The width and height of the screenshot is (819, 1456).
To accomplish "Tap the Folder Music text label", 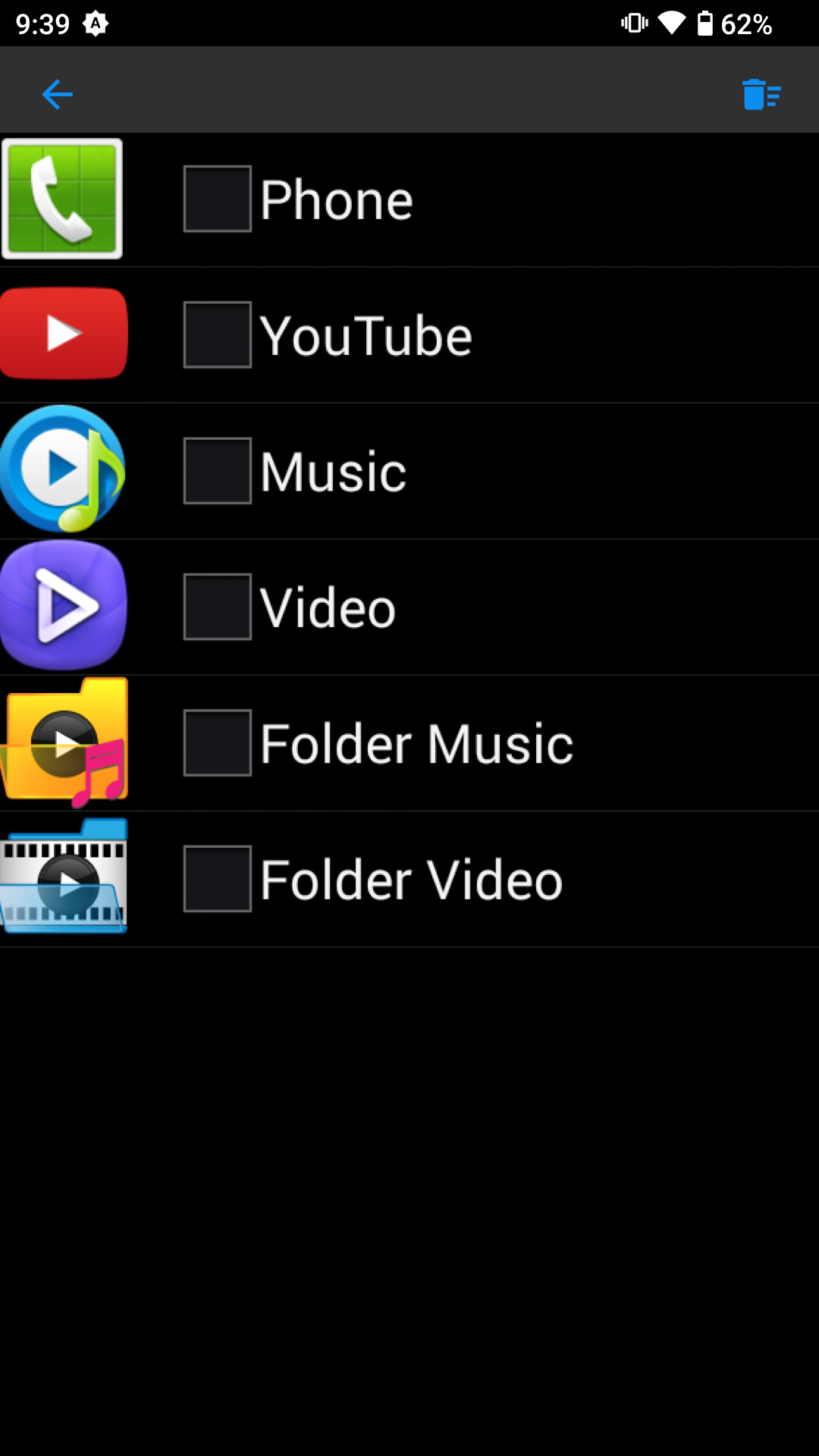I will [416, 742].
